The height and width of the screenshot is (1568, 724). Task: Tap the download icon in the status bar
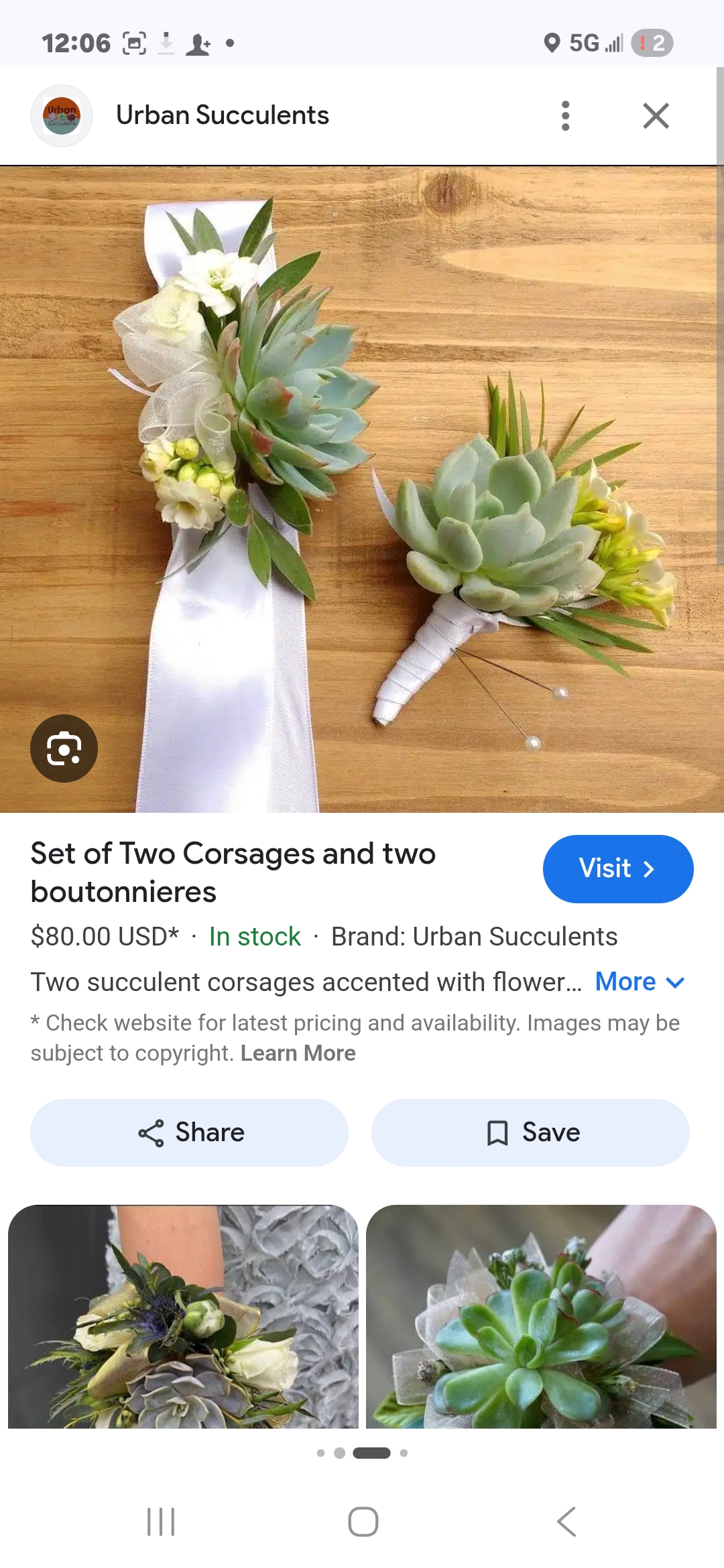pyautogui.click(x=166, y=43)
